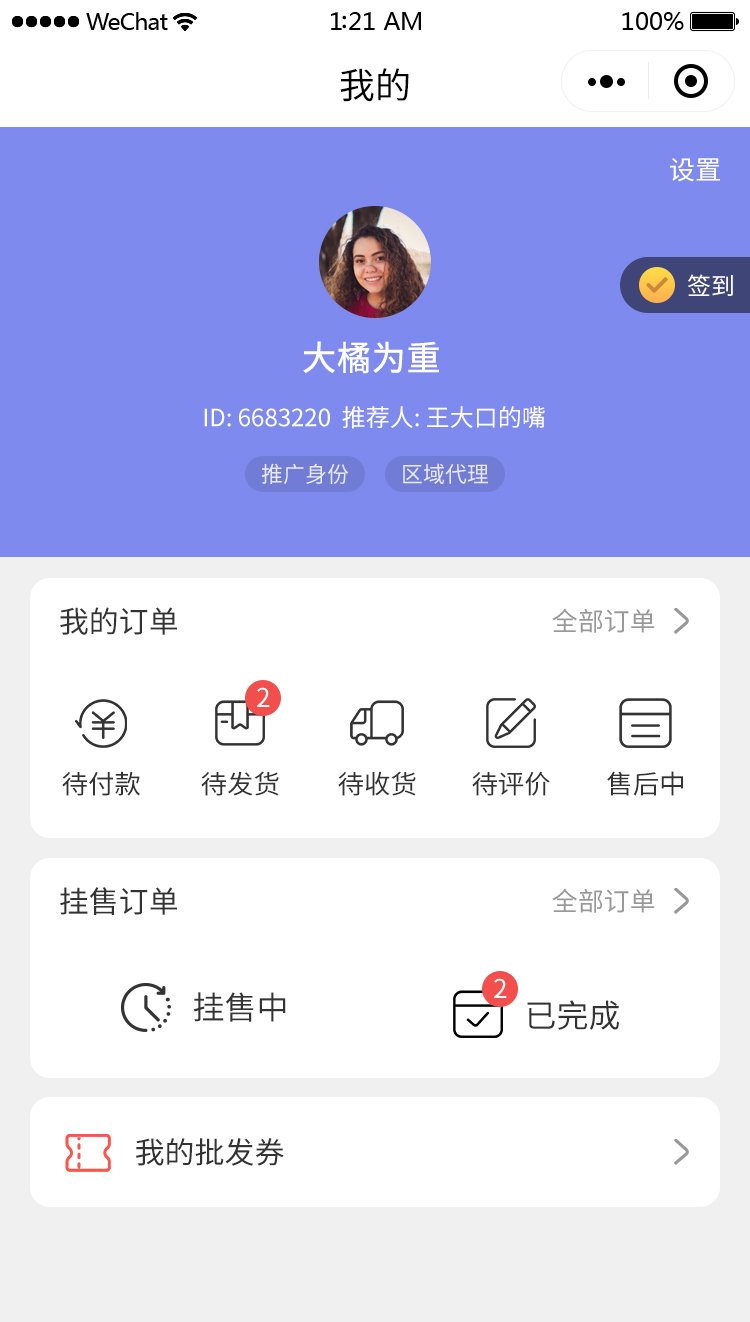Tap the profile avatar photo
750x1322 pixels.
pyautogui.click(x=375, y=262)
